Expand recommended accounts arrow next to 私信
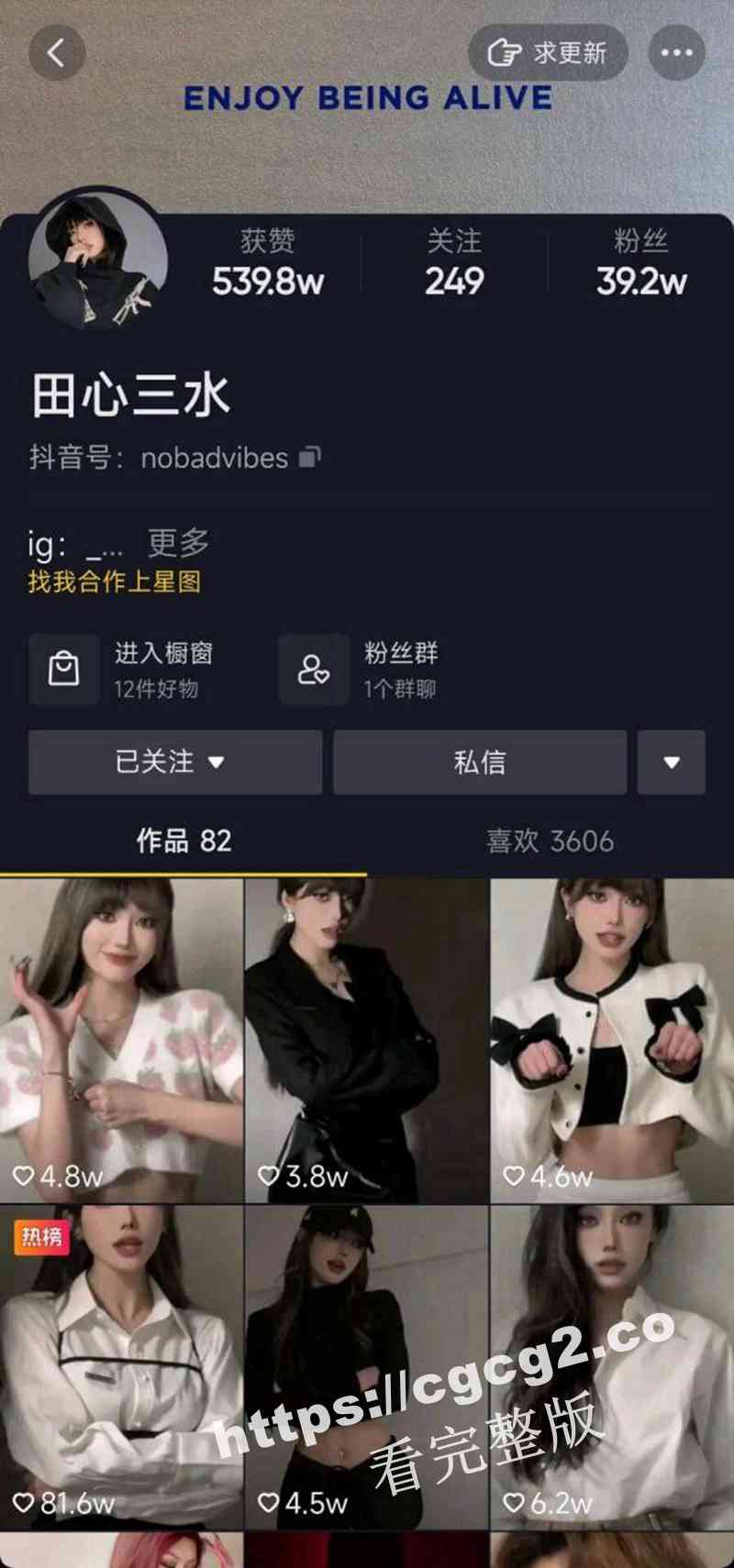 [672, 762]
